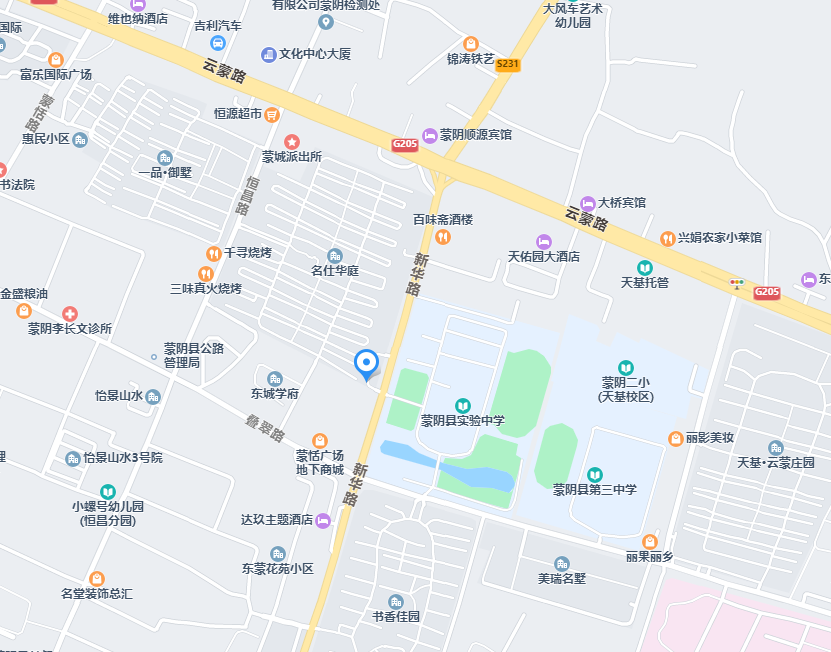831x652 pixels.
Task: Select 蒙阴县实验中学 school marker
Action: 462,405
